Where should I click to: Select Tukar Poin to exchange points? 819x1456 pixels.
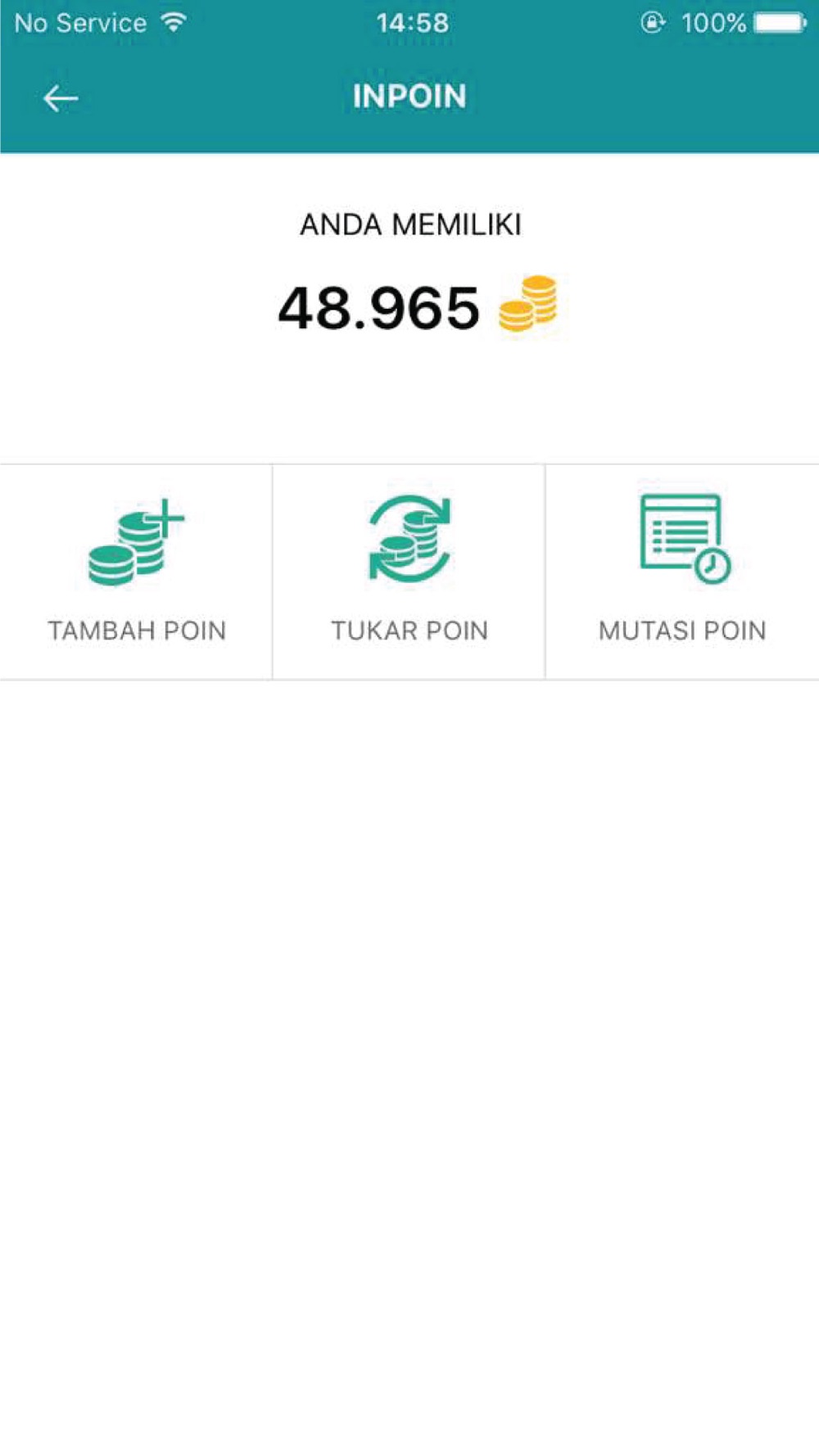pyautogui.click(x=409, y=572)
